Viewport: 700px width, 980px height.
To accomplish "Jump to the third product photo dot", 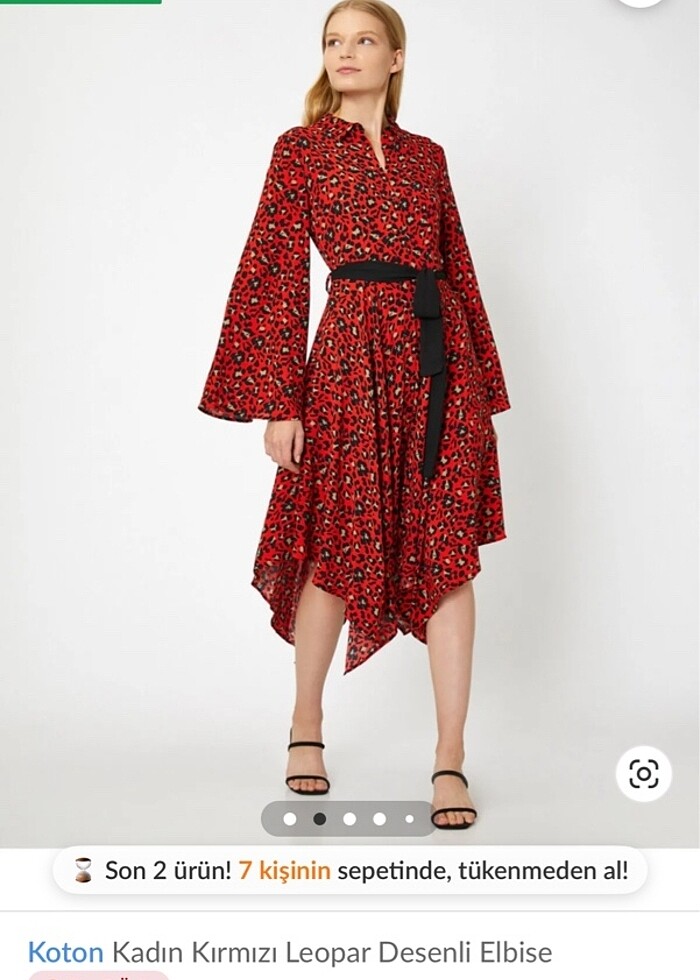I will point(350,818).
